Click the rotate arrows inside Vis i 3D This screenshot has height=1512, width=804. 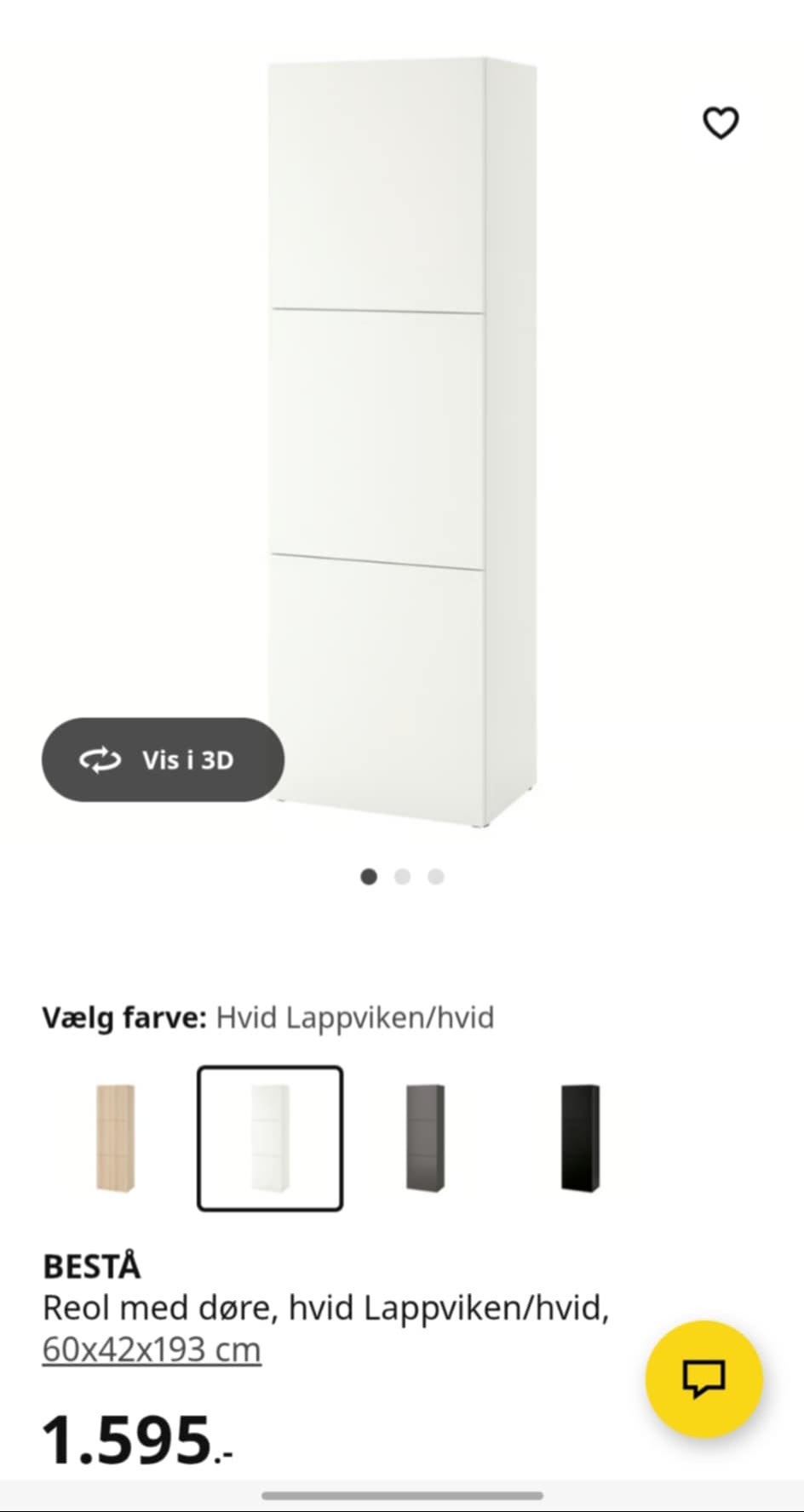click(x=102, y=760)
